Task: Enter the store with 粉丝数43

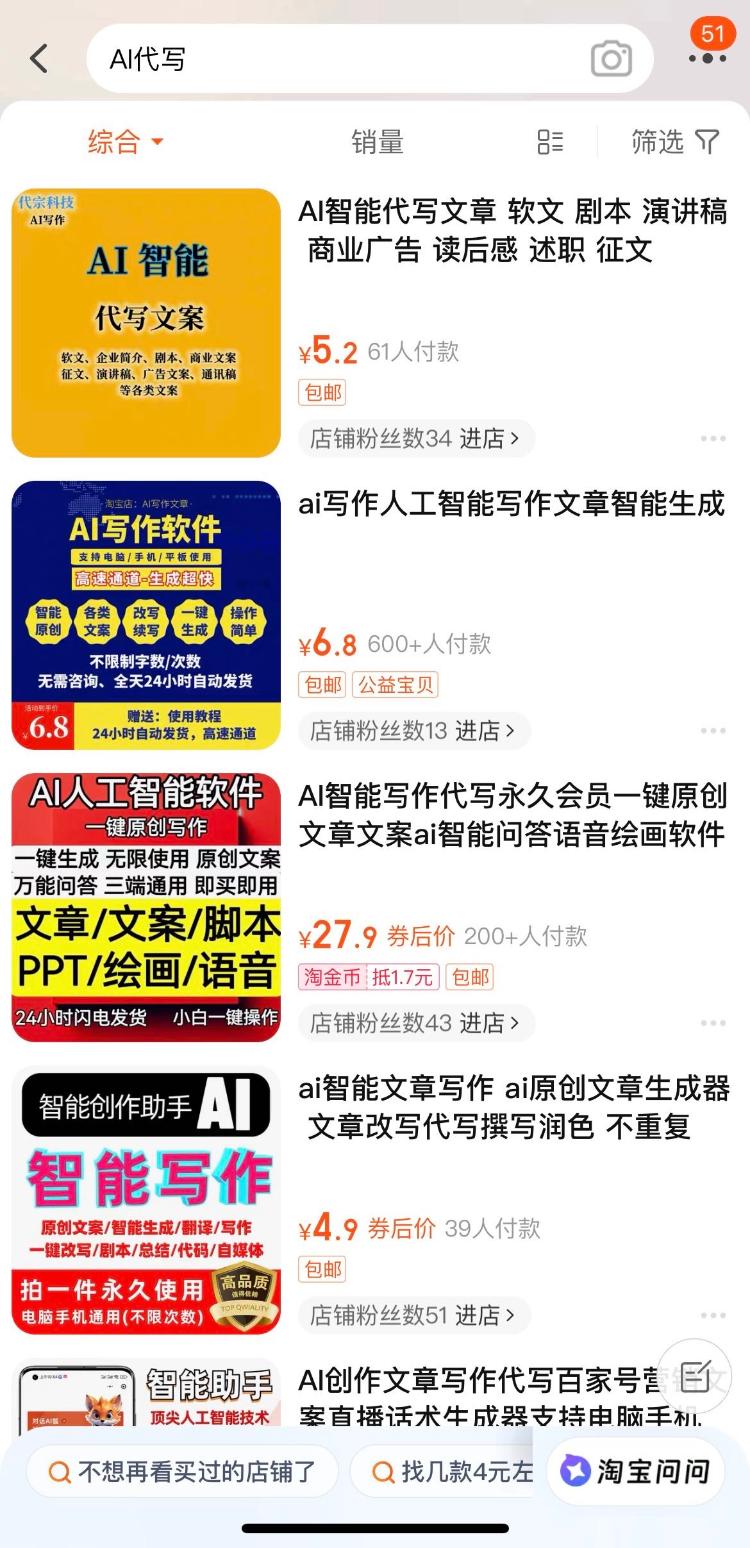Action: [415, 1023]
